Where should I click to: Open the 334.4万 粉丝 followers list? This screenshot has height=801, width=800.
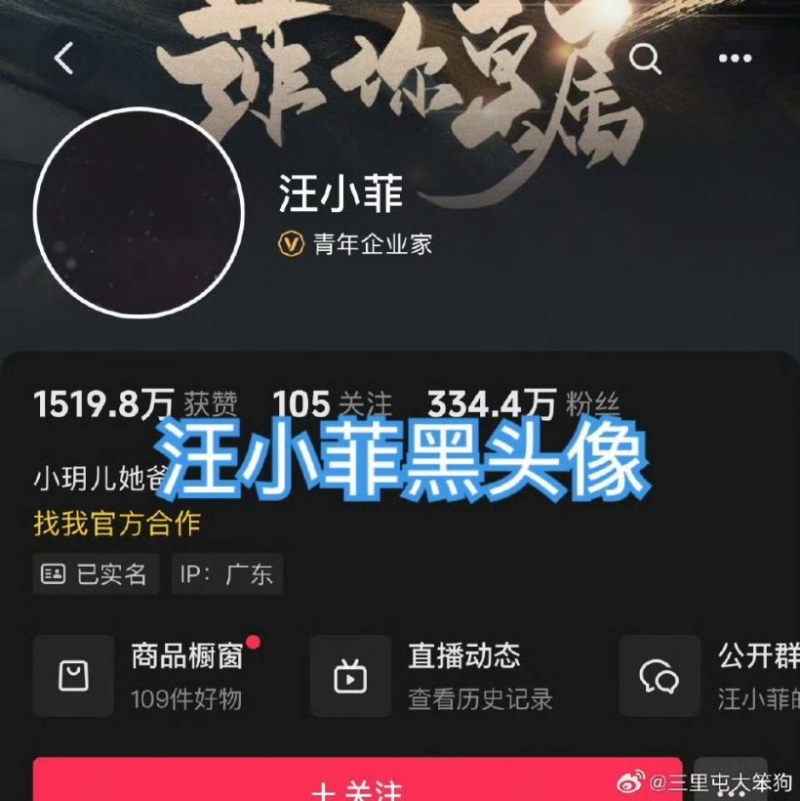[523, 404]
